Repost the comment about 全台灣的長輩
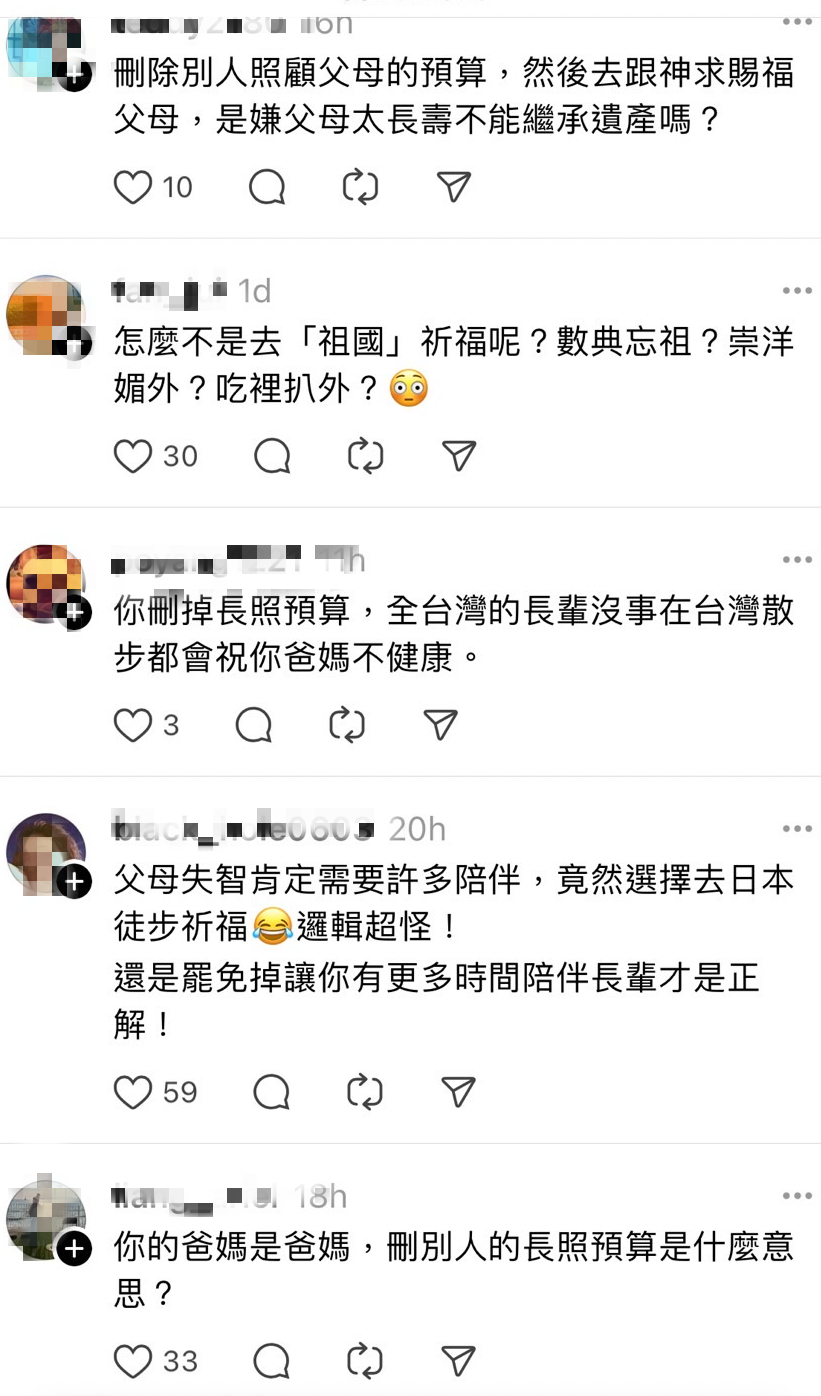 coord(347,725)
